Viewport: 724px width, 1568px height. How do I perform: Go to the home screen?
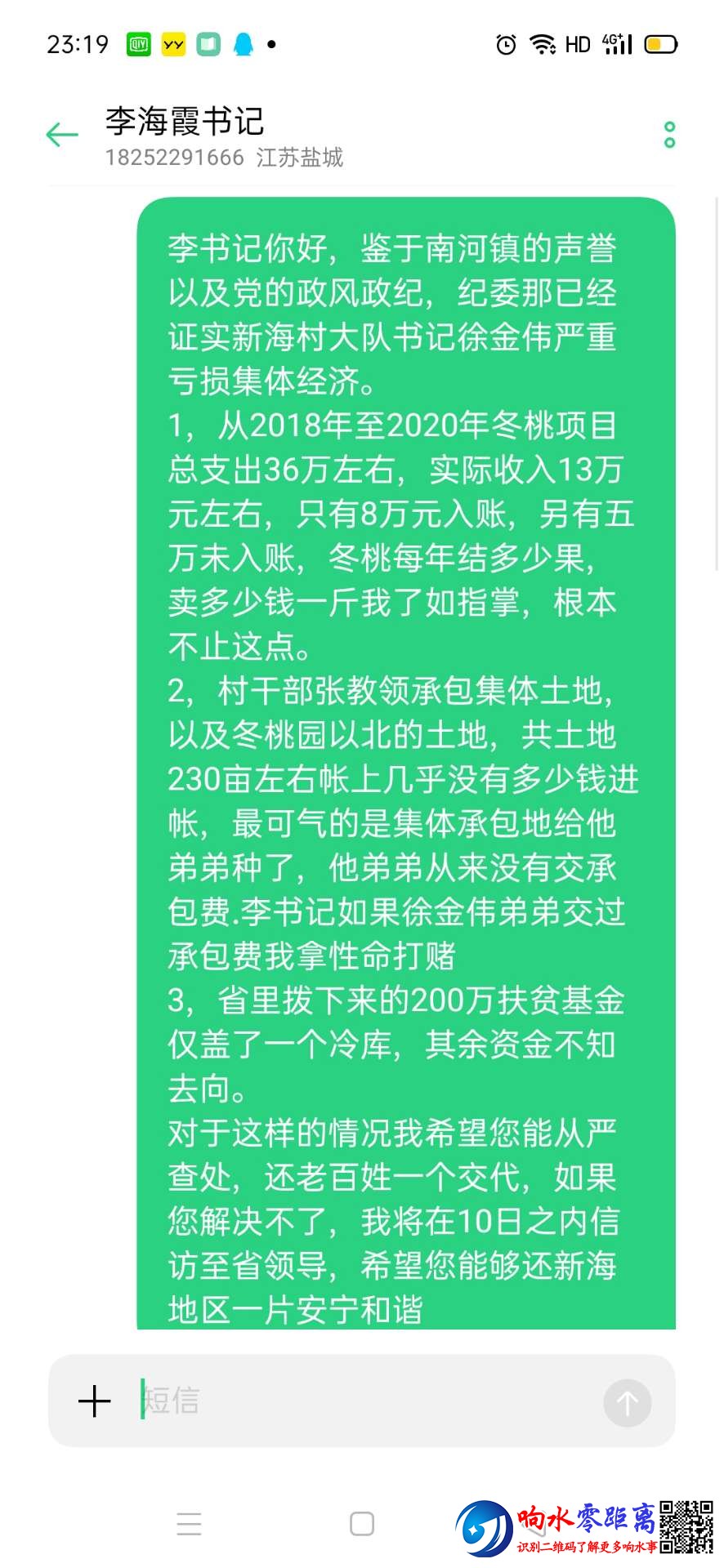(x=362, y=1524)
